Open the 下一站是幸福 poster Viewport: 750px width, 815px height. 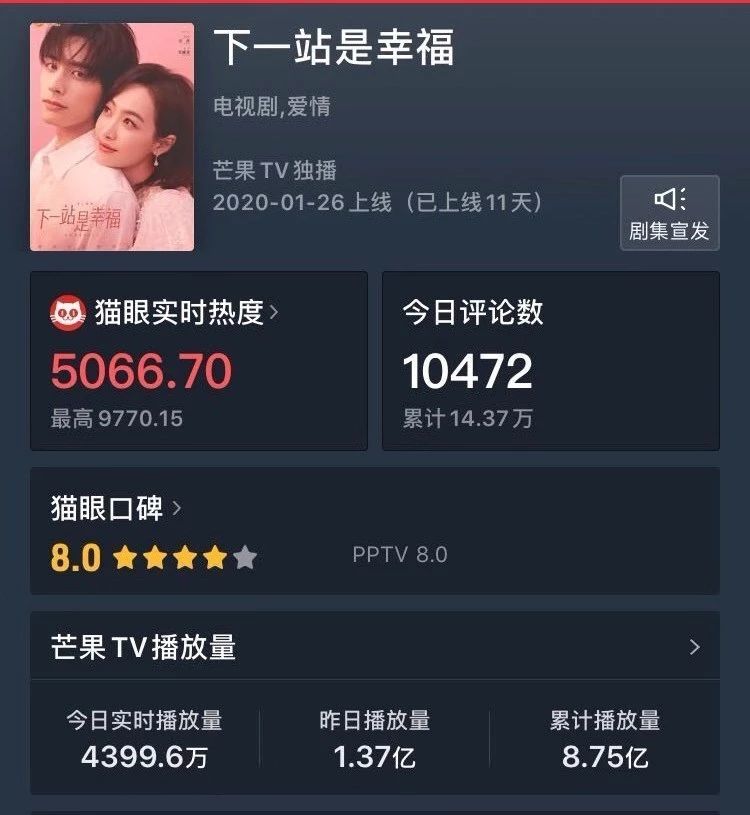(112, 137)
